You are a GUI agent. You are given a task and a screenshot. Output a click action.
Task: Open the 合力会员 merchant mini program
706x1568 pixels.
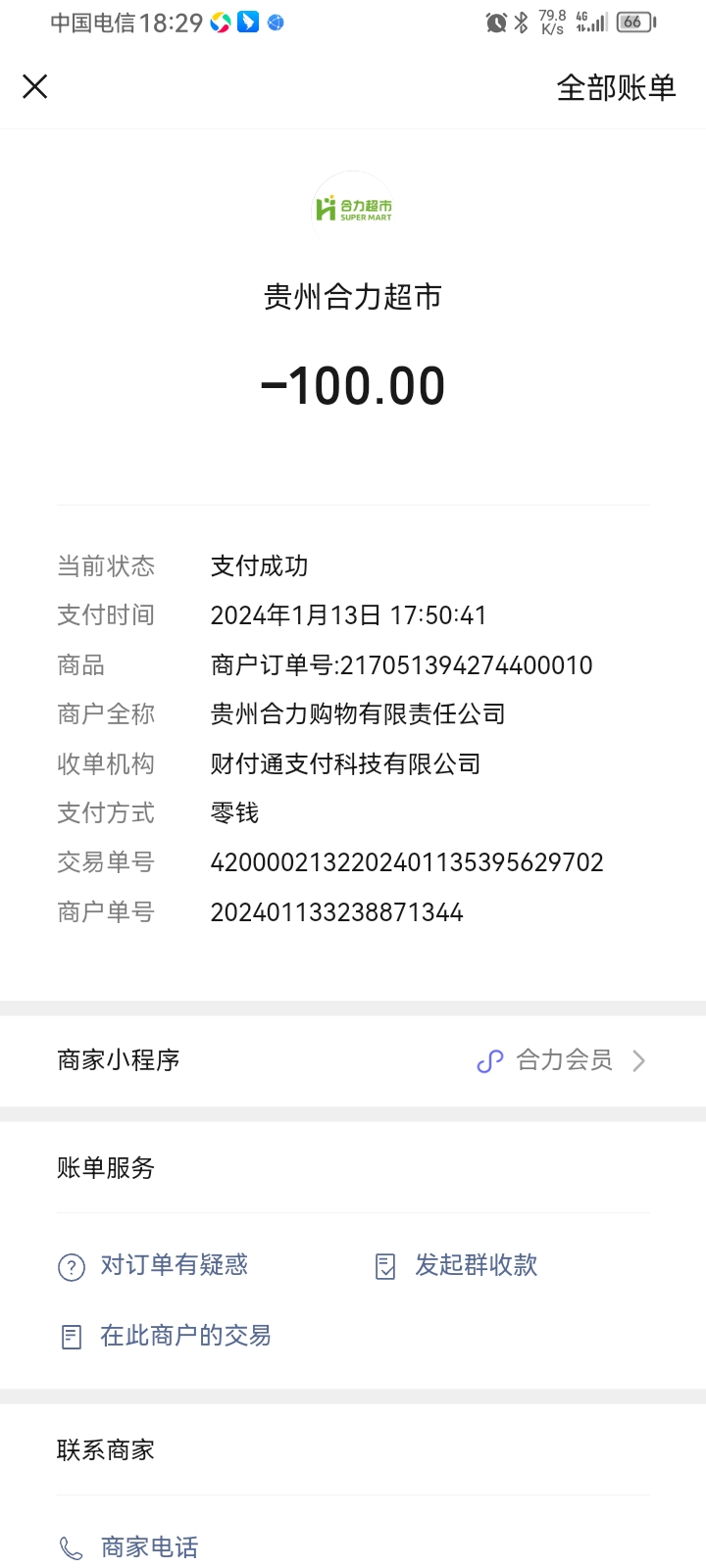pyautogui.click(x=562, y=1060)
